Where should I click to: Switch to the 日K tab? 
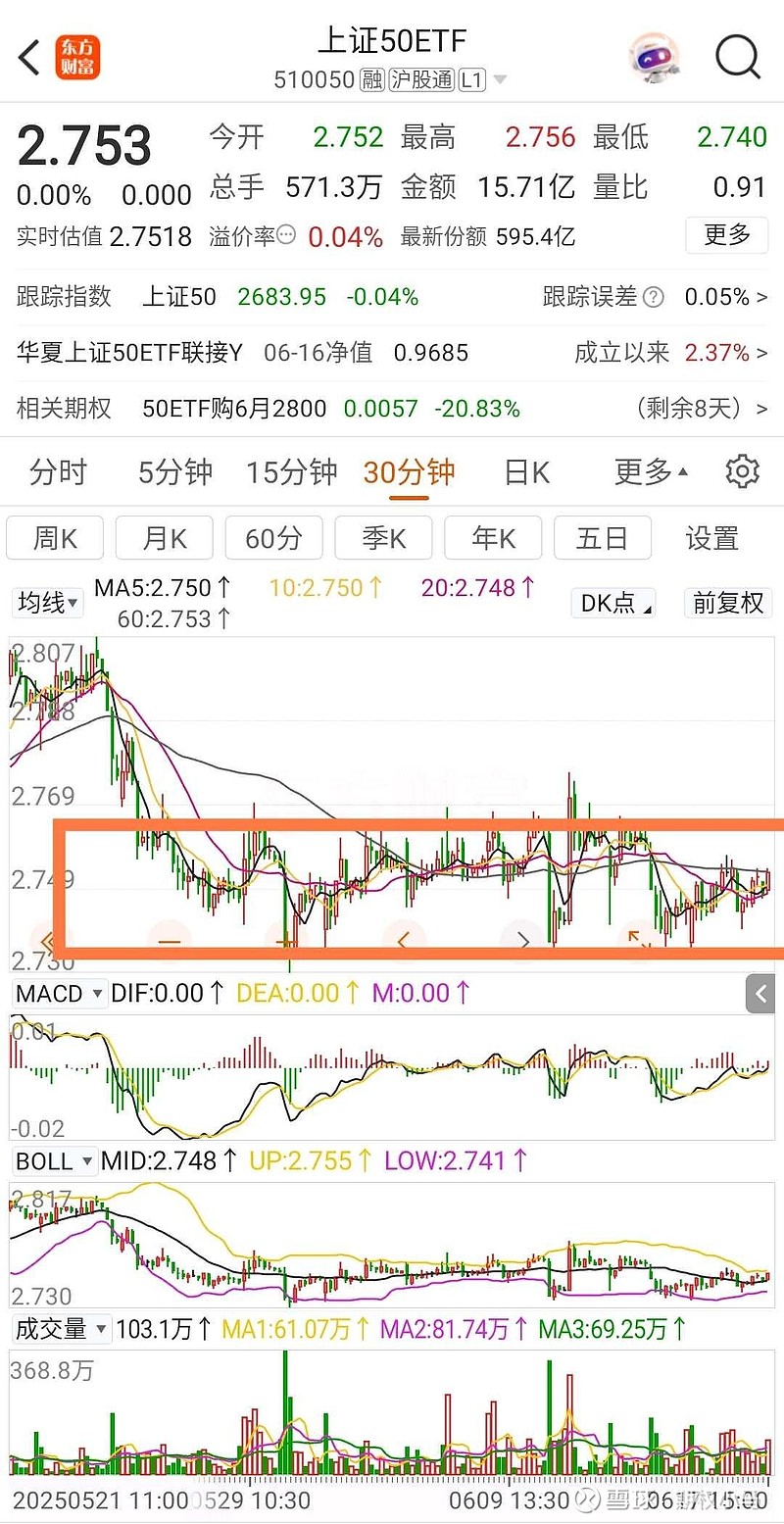[x=526, y=471]
